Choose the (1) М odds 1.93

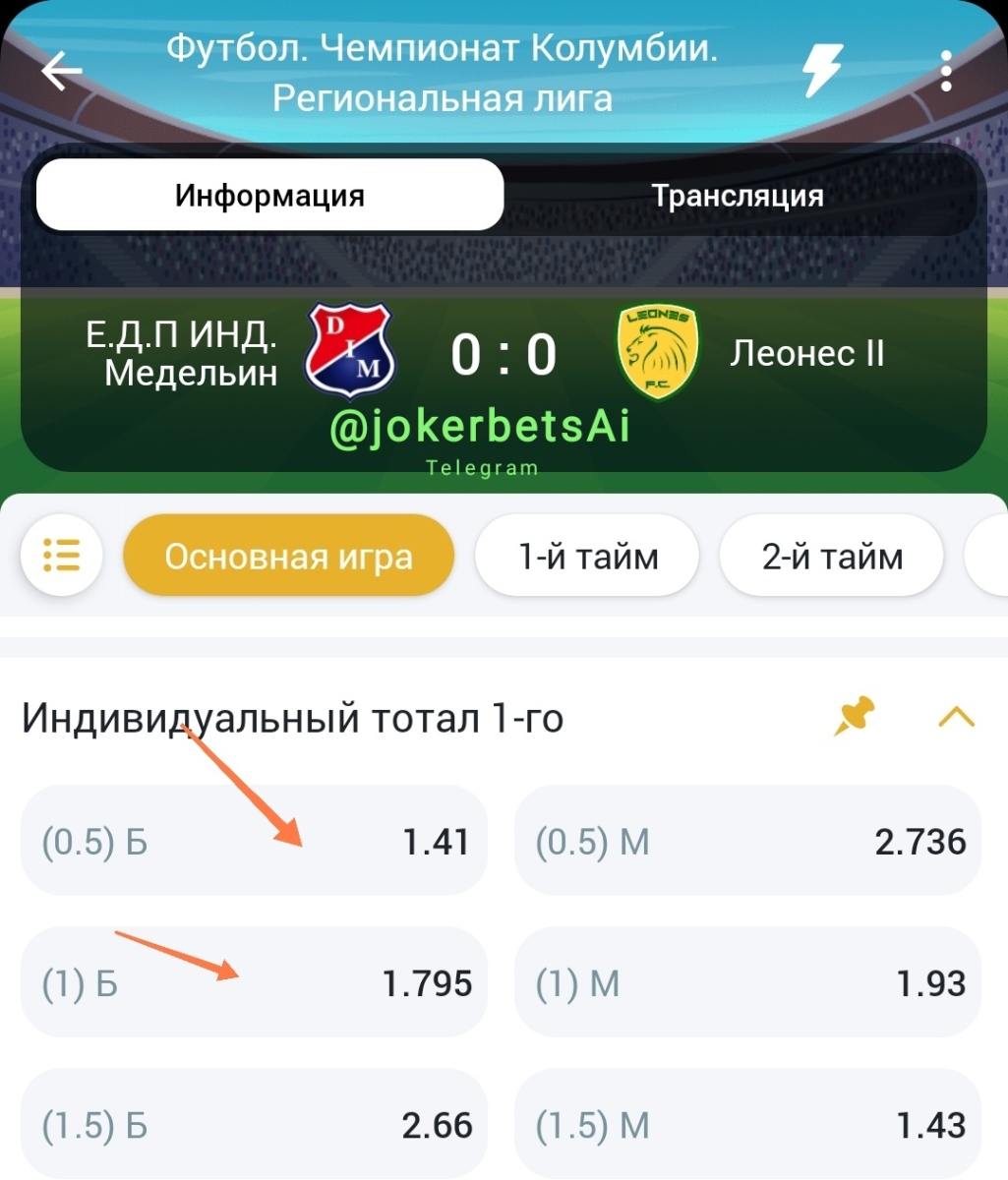747,982
